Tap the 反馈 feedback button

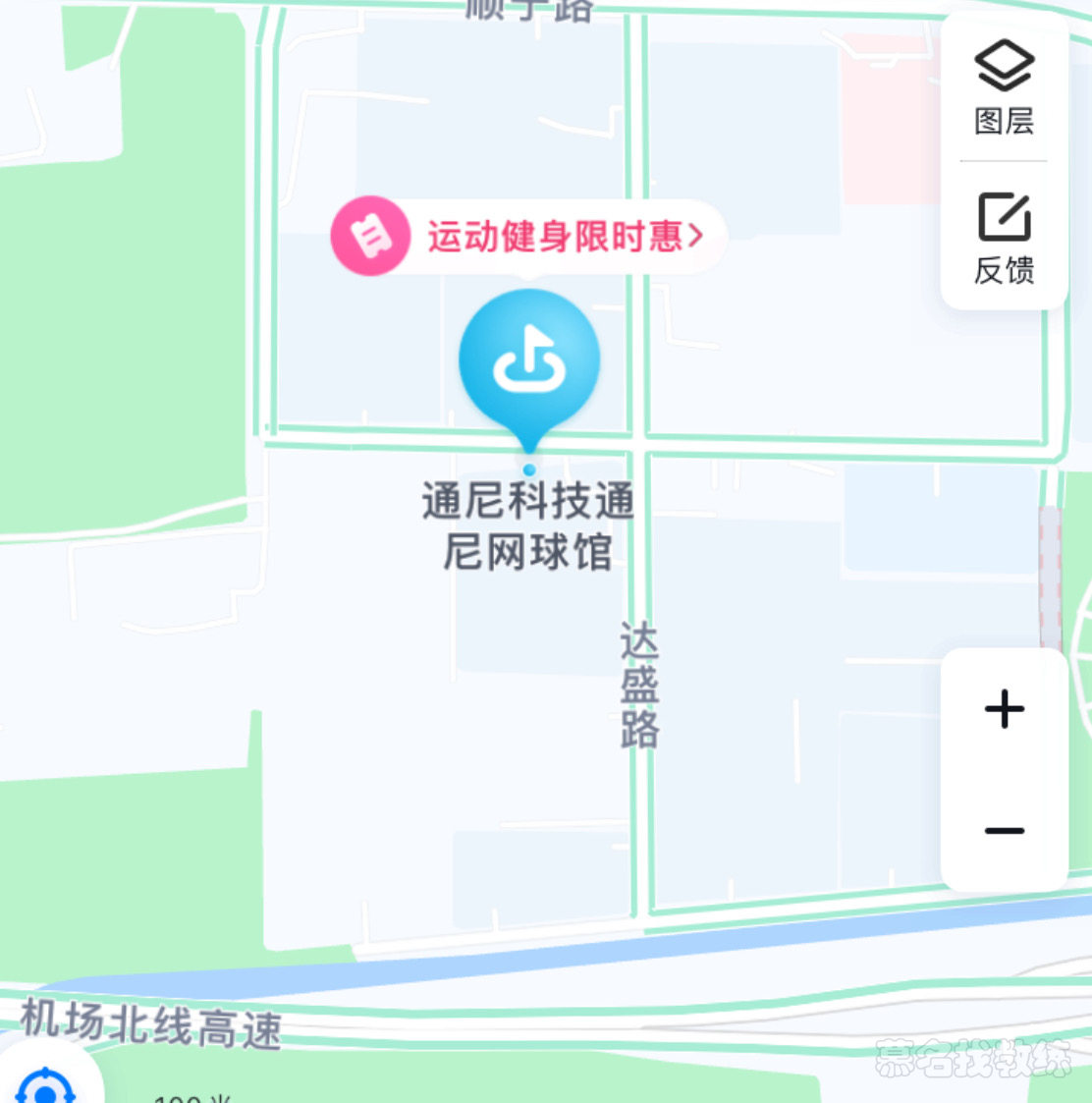1004,238
